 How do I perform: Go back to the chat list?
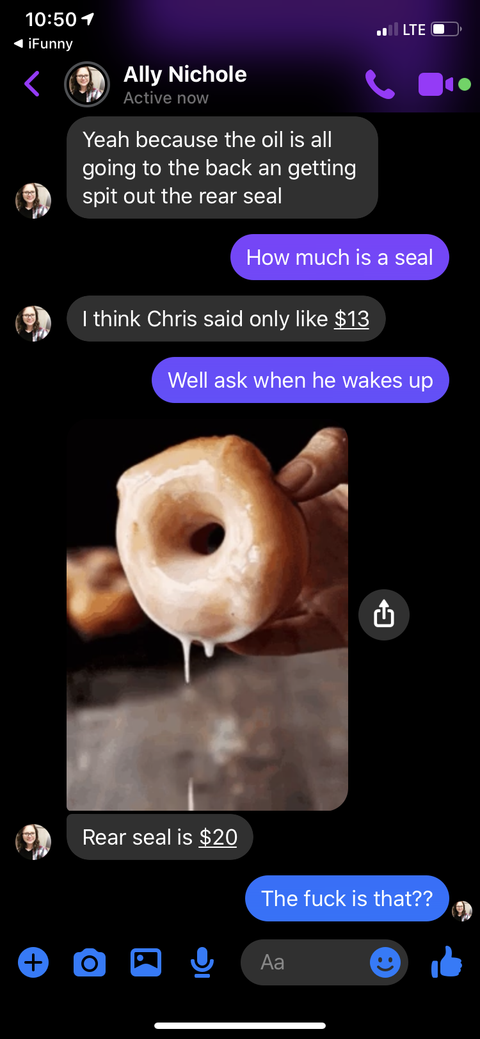[32, 84]
